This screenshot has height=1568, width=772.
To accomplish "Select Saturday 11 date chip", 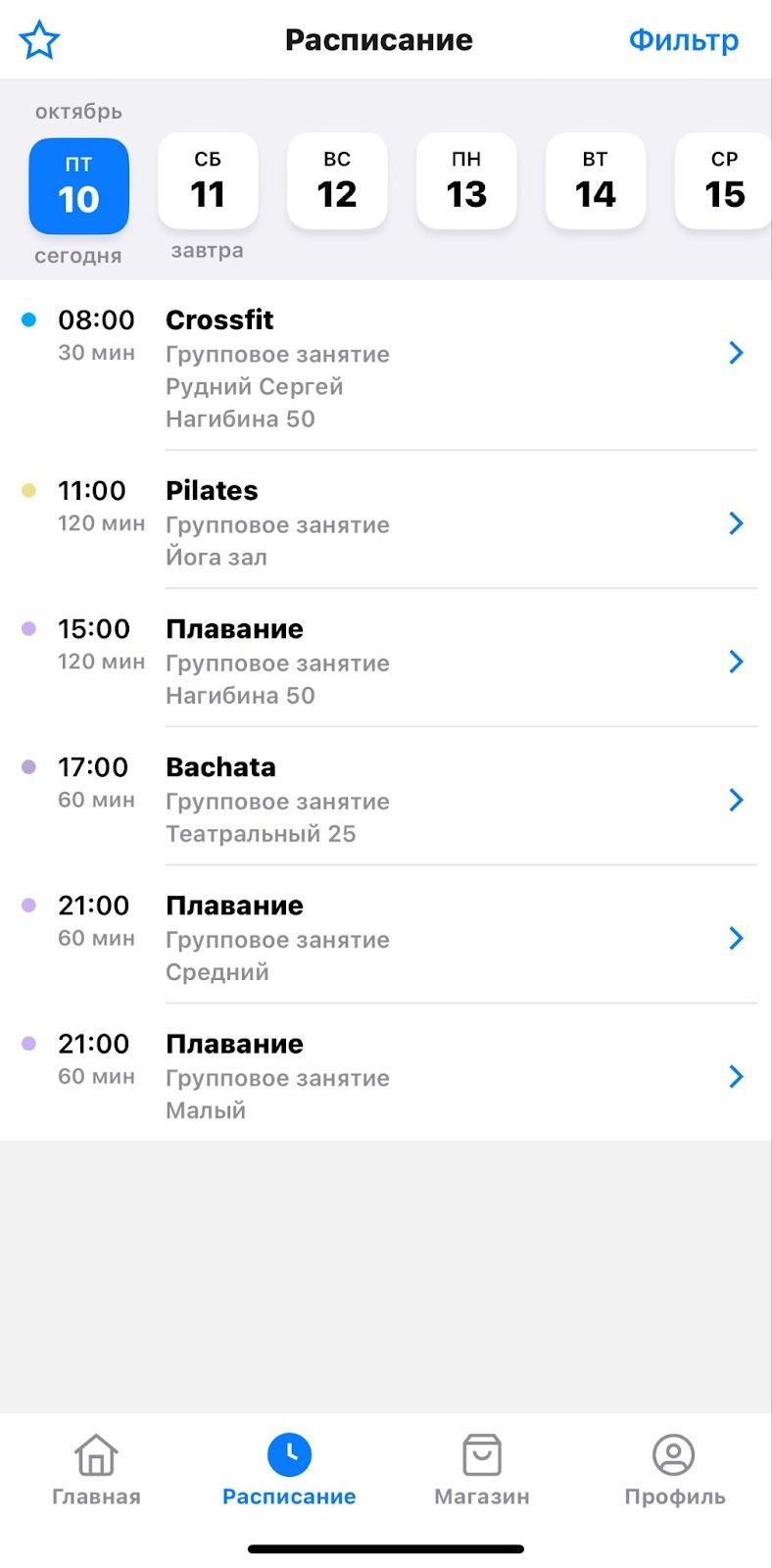I will tap(208, 181).
